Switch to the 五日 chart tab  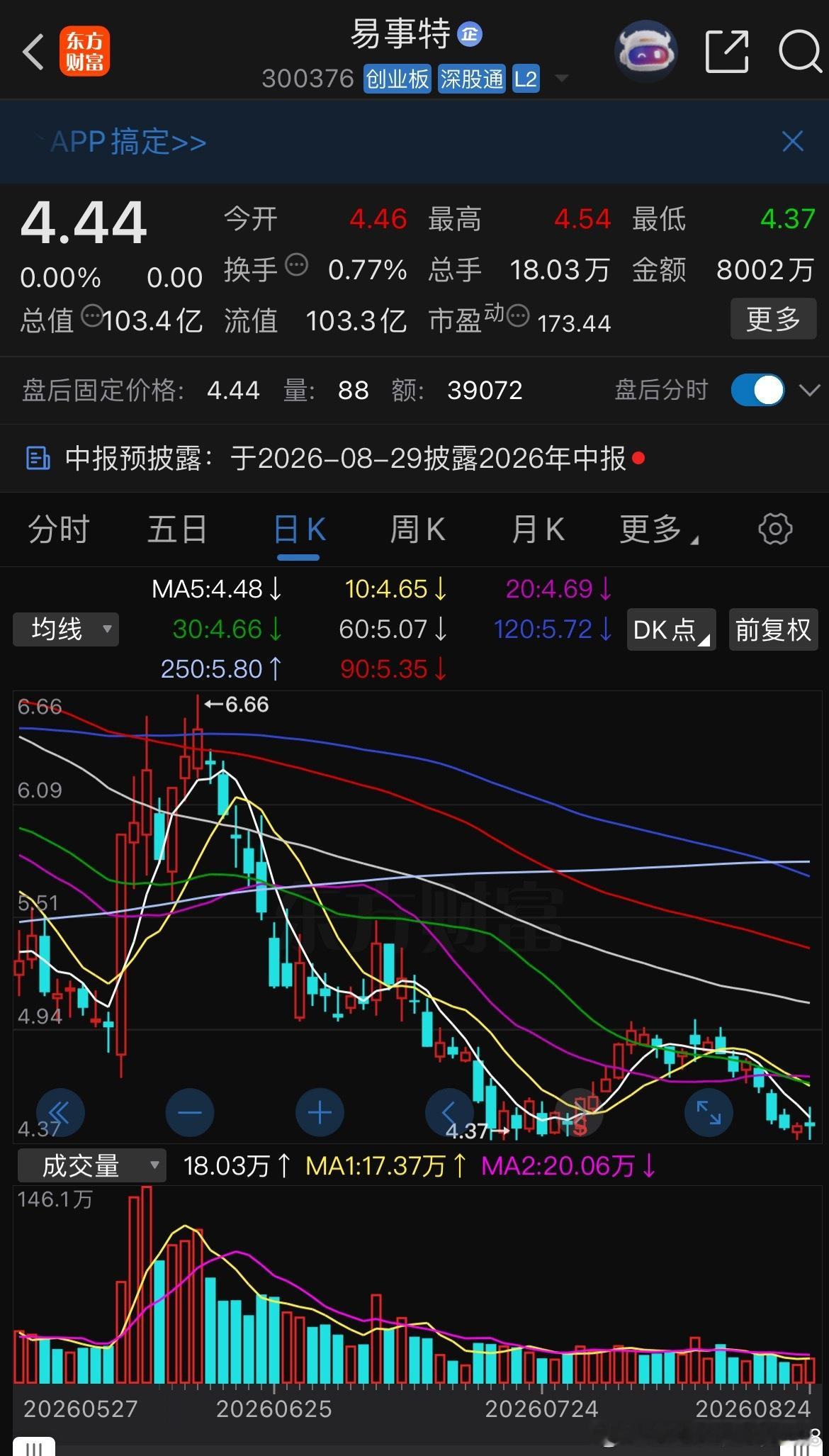point(177,530)
